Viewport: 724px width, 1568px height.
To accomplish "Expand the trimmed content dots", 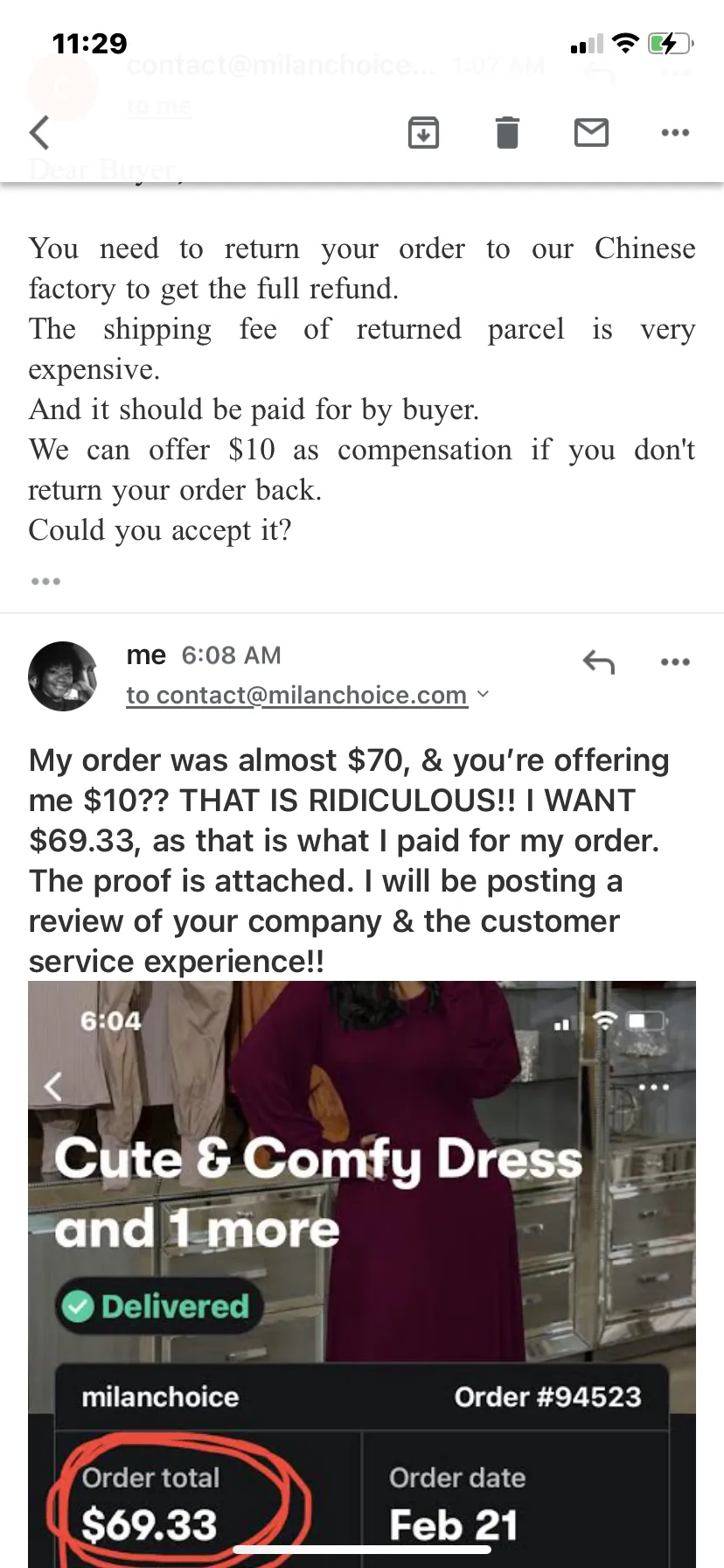I will pos(45,581).
